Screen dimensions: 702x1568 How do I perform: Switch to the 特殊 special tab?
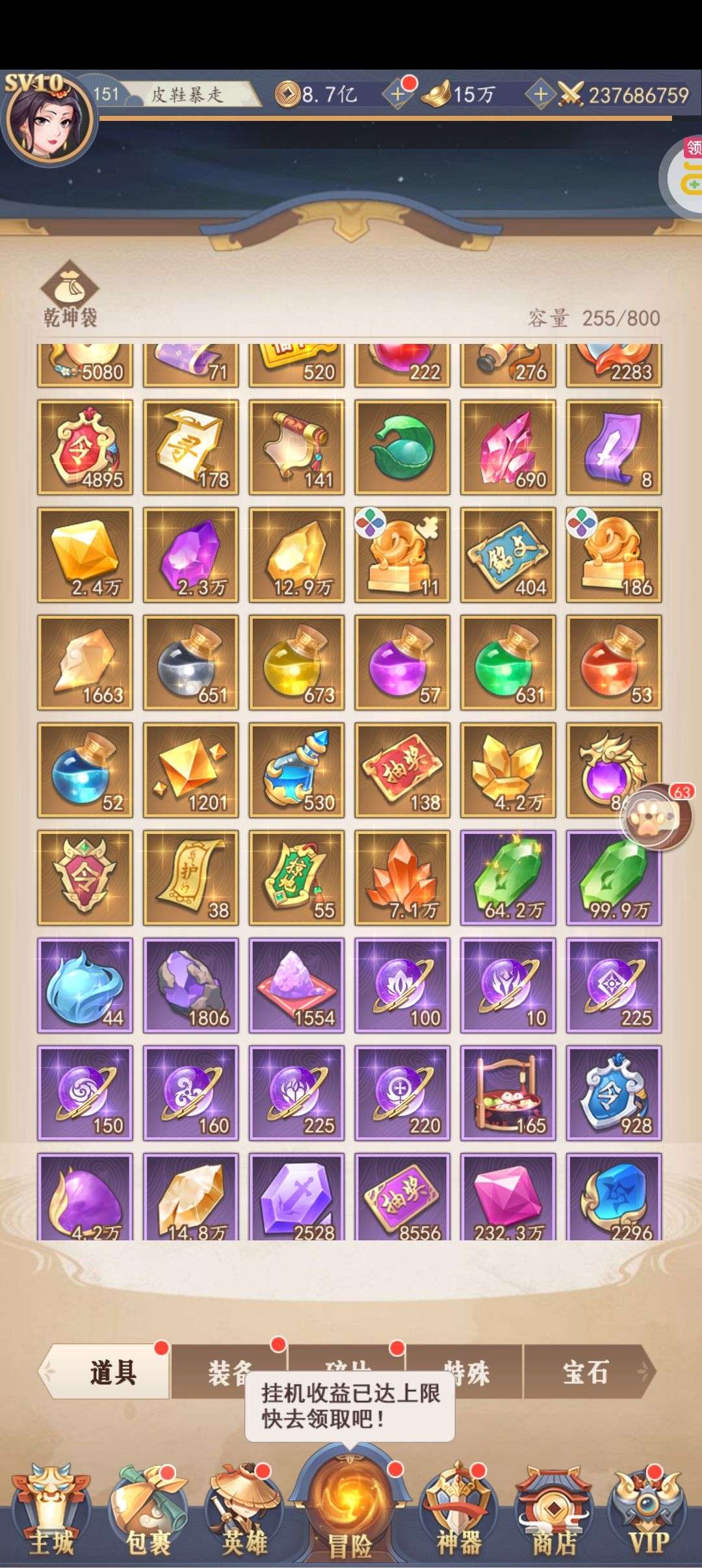pos(465,1372)
